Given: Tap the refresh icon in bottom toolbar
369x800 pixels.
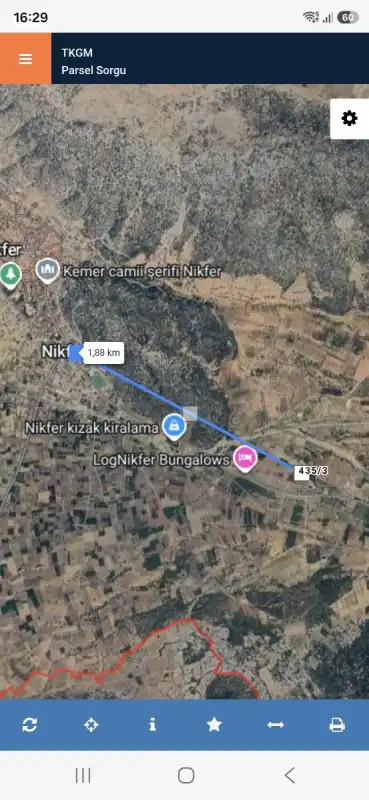Looking at the screenshot, I should click(30, 724).
